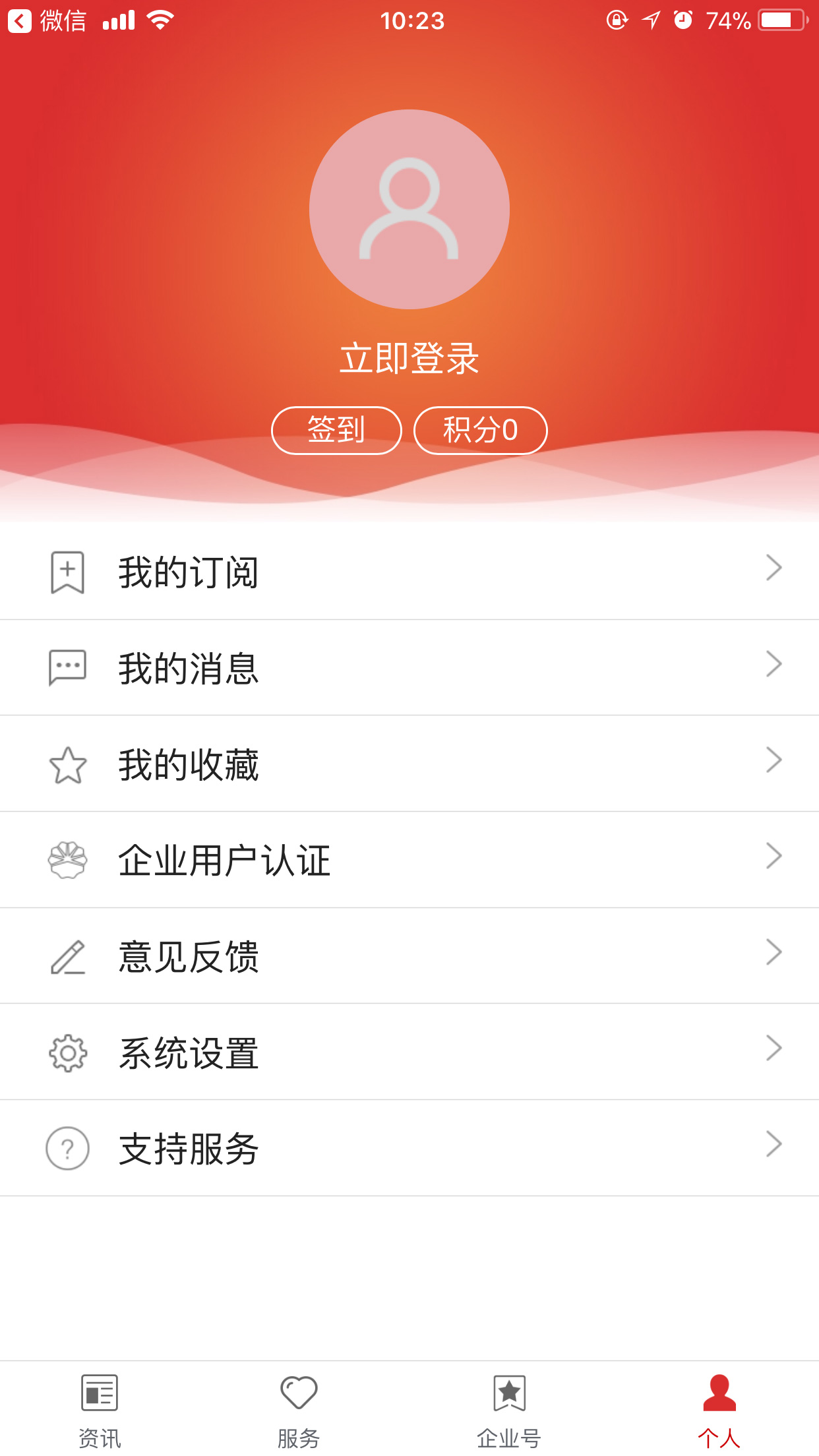Open 企业用户认证 verification
Viewport: 819px width, 1456px height.
point(409,860)
